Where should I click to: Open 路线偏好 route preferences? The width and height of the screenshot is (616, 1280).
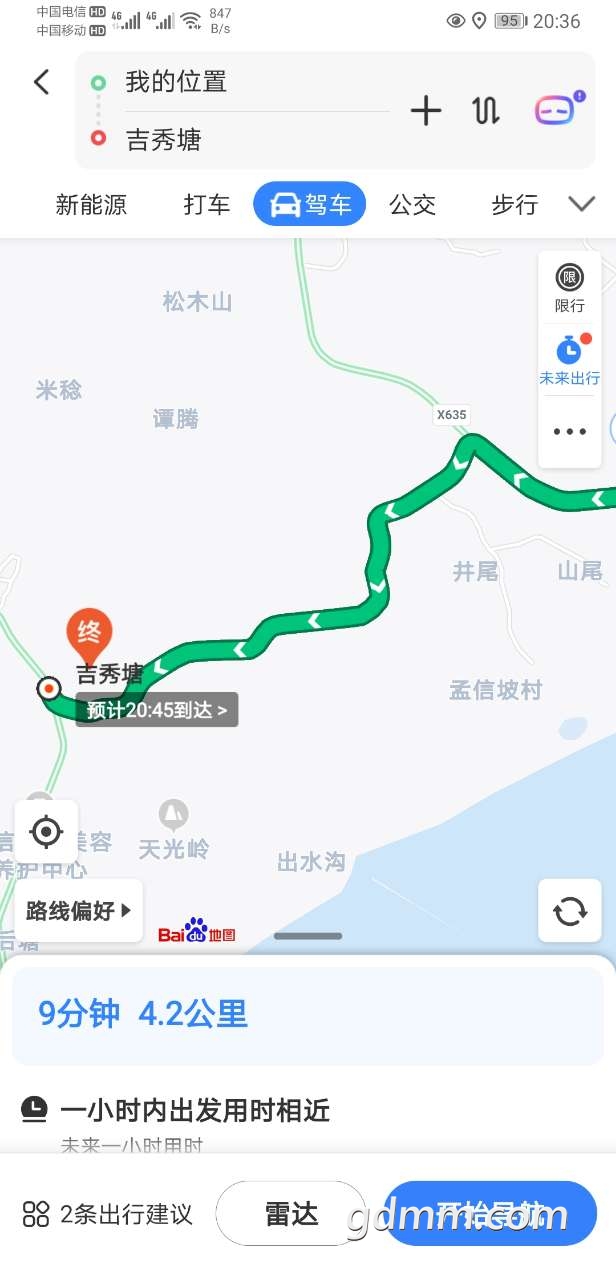pyautogui.click(x=78, y=911)
